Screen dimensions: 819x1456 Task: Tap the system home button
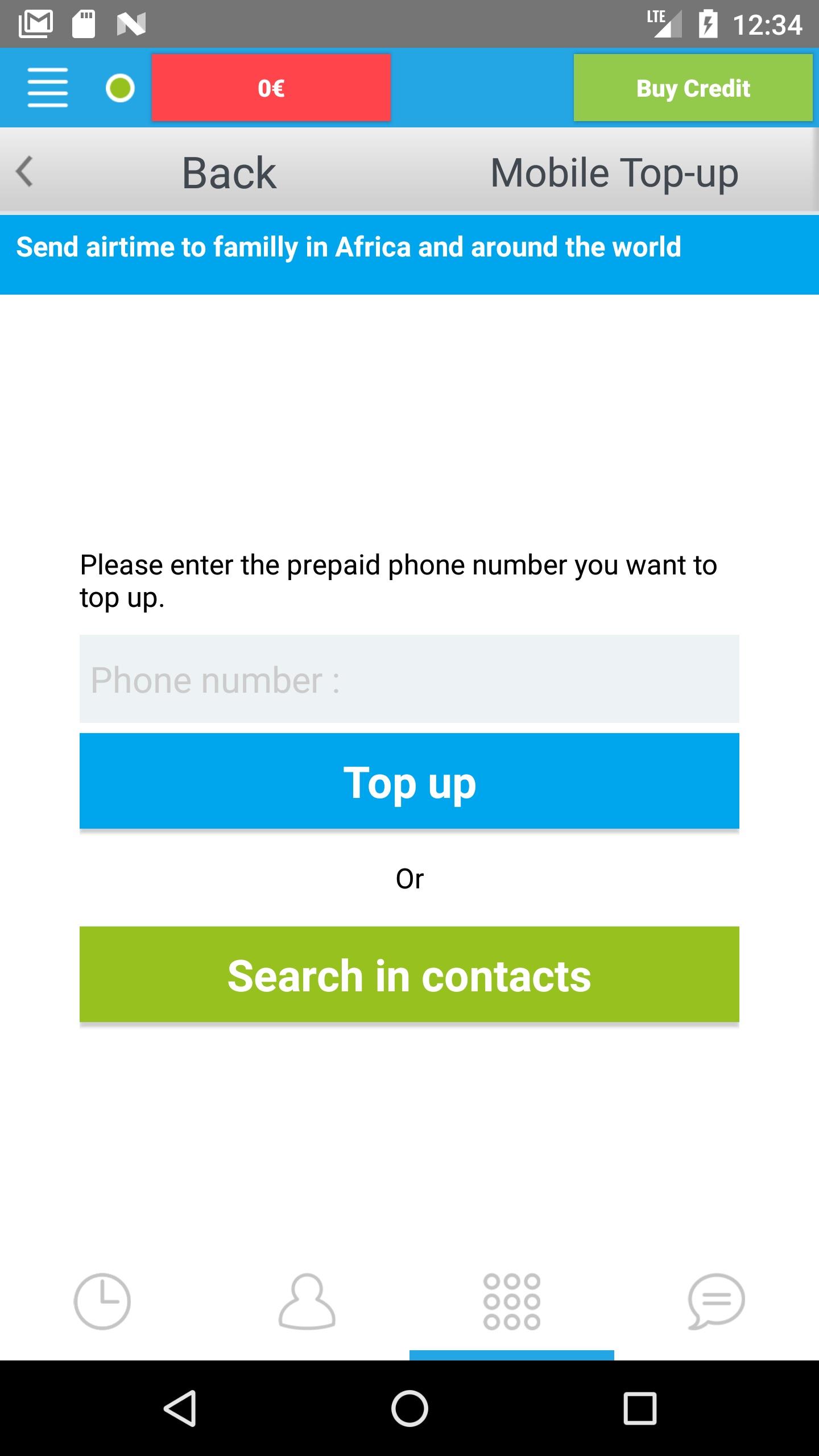[409, 1409]
